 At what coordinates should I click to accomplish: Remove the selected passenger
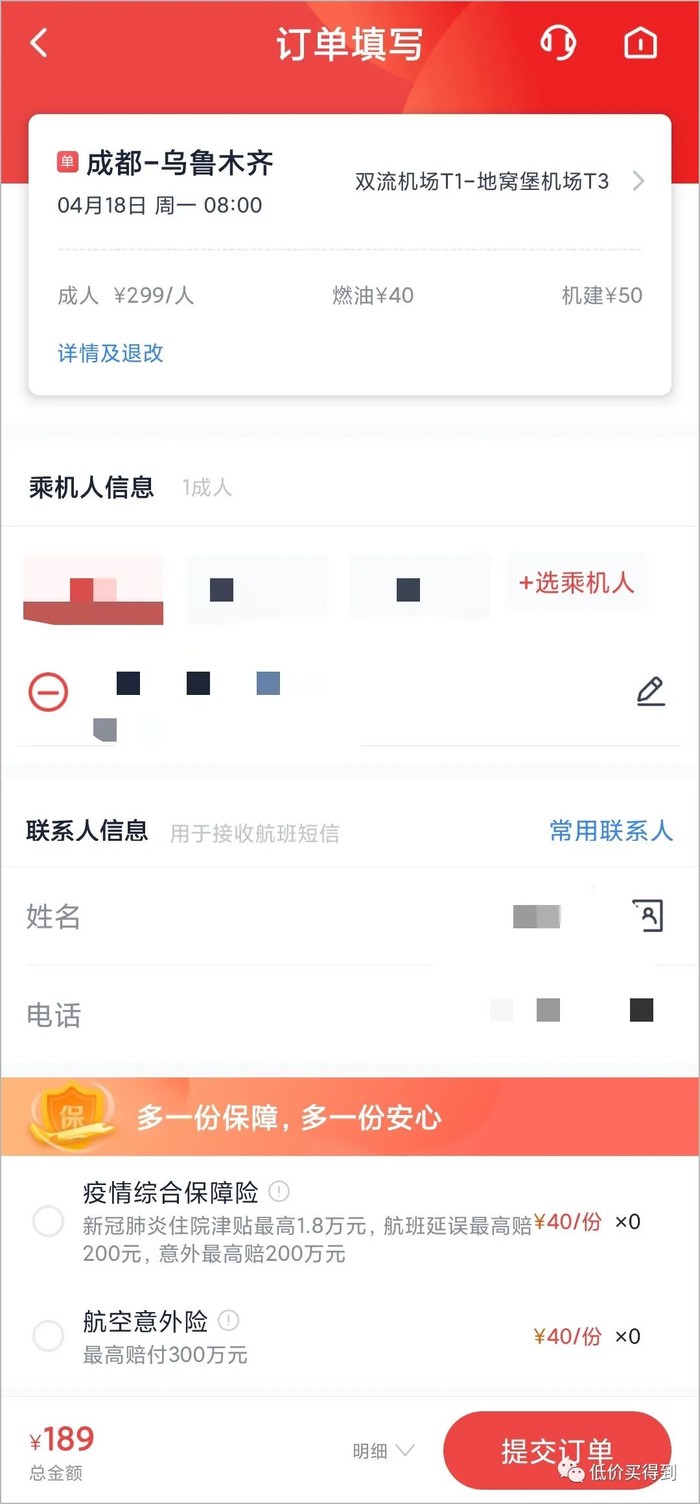(x=48, y=692)
